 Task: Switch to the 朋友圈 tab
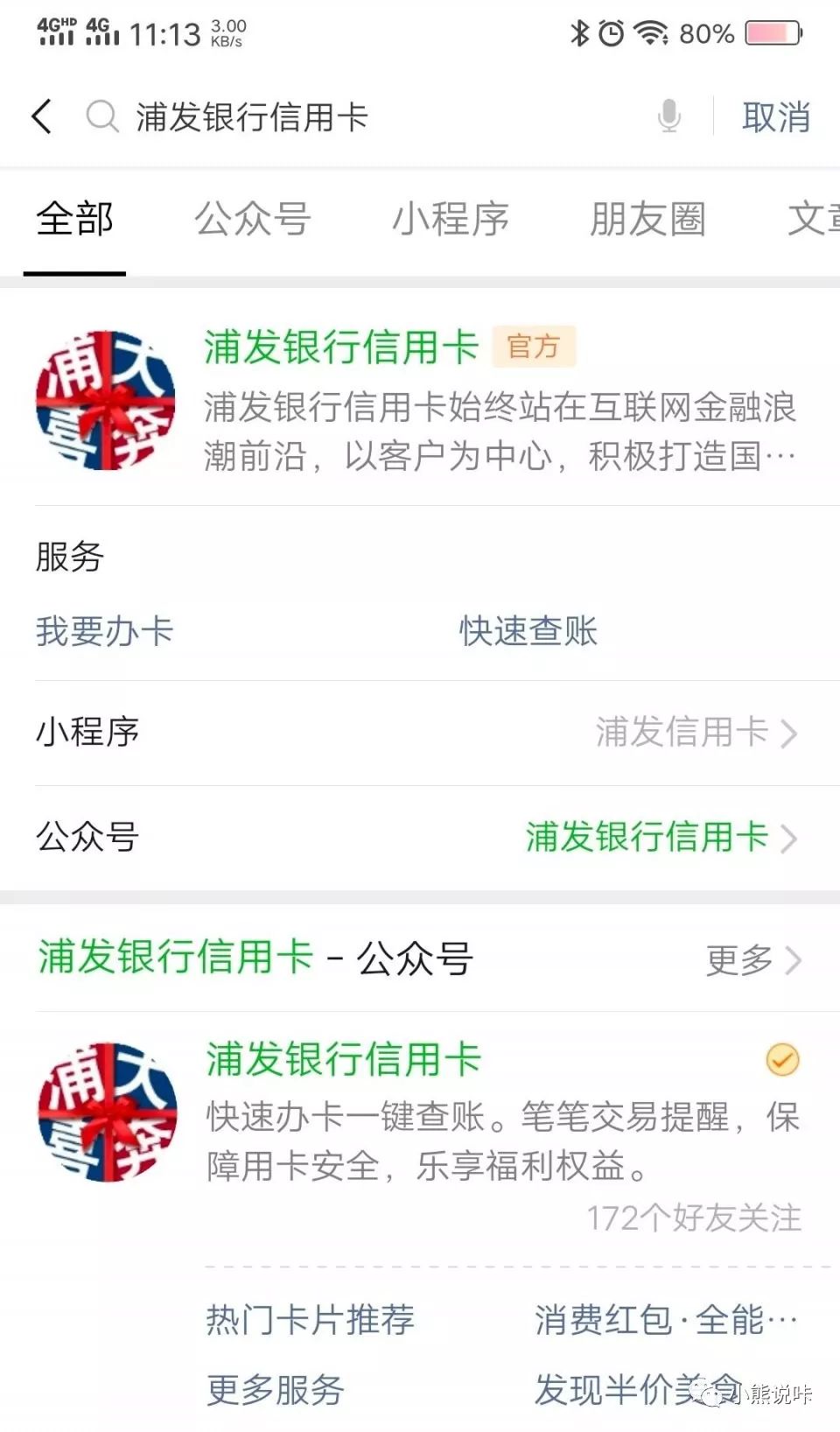(x=647, y=219)
